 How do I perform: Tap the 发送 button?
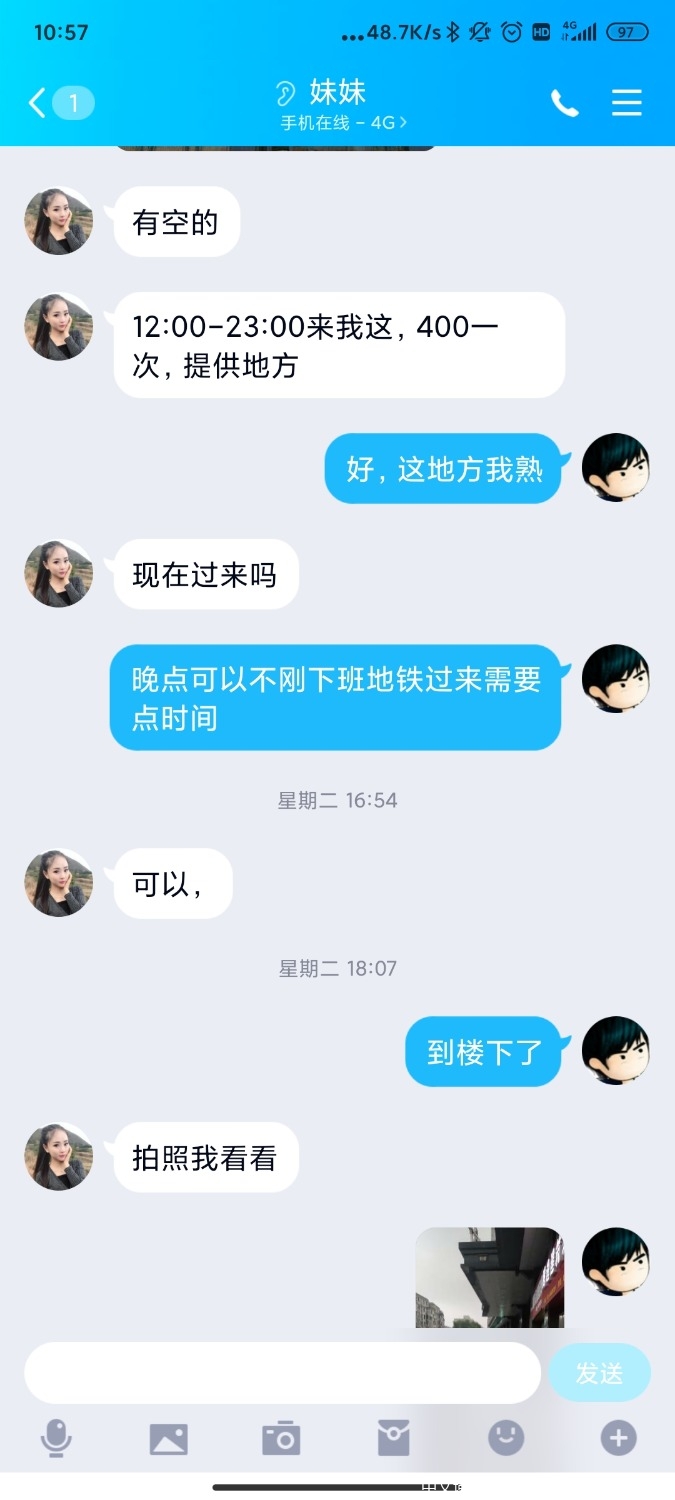coord(599,1373)
